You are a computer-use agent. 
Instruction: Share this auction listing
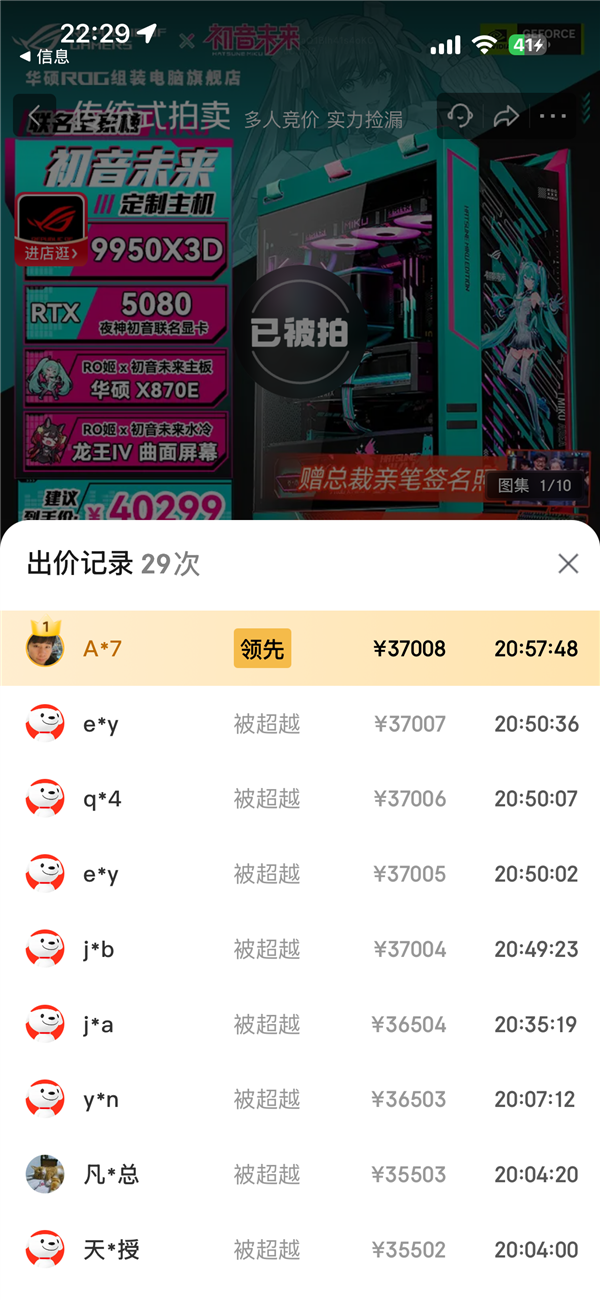(x=506, y=117)
